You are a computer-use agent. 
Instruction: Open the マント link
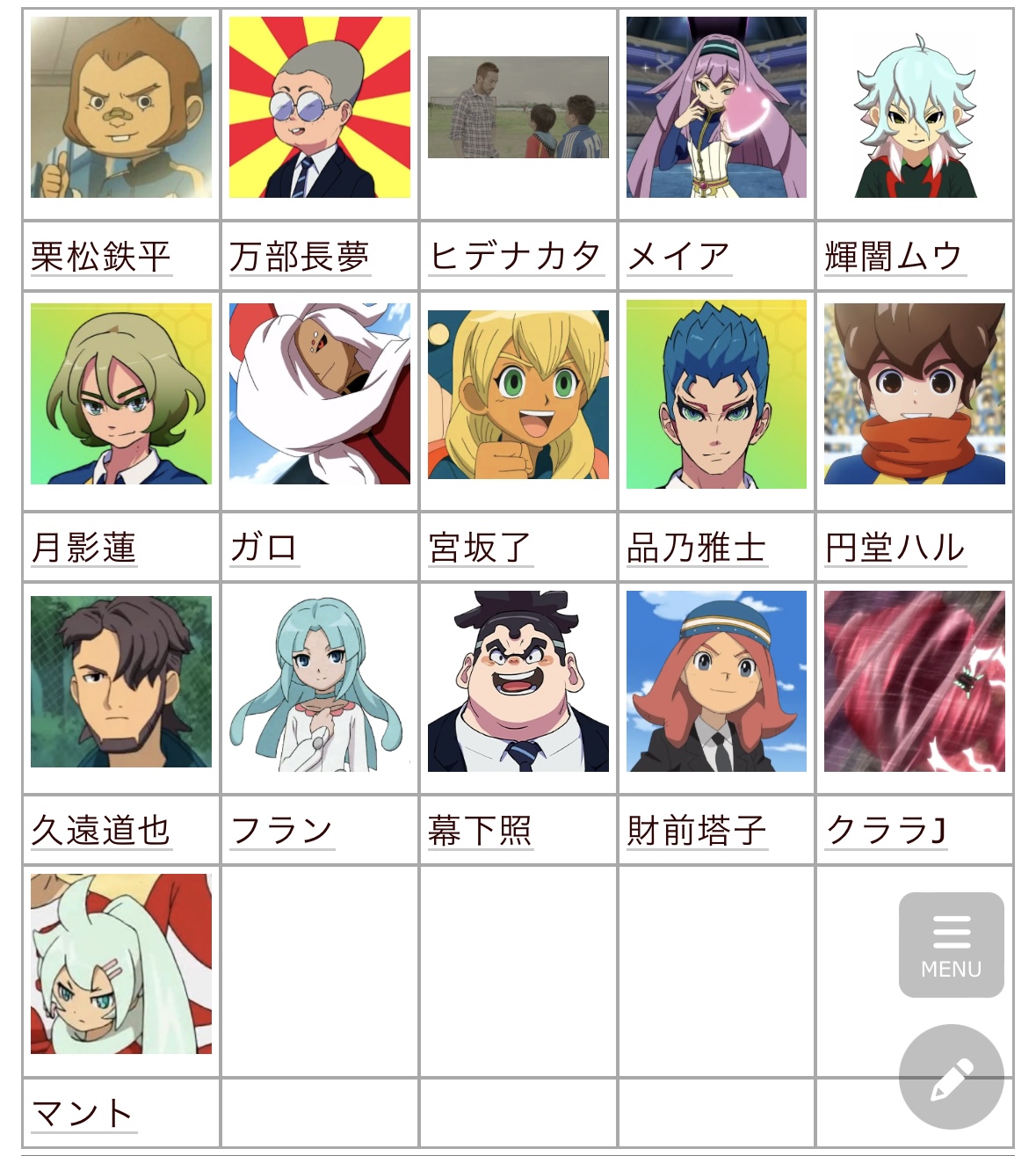point(83,1114)
